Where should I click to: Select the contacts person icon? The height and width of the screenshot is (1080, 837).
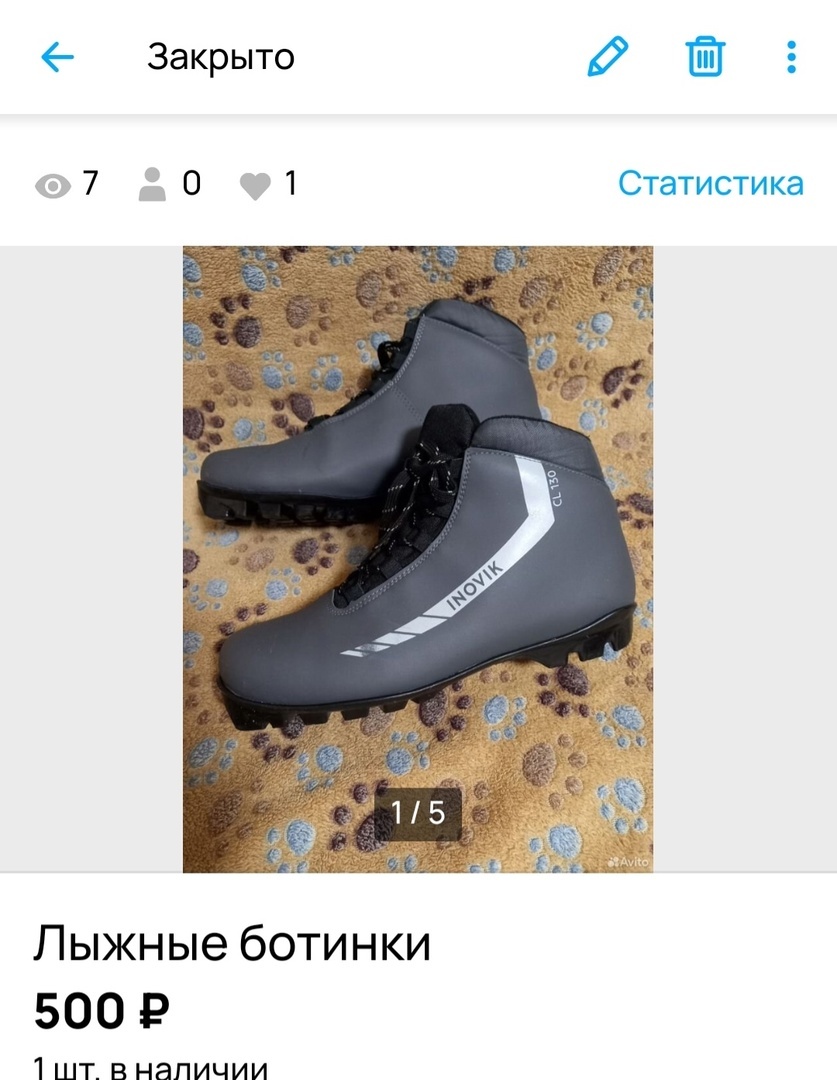coord(152,183)
